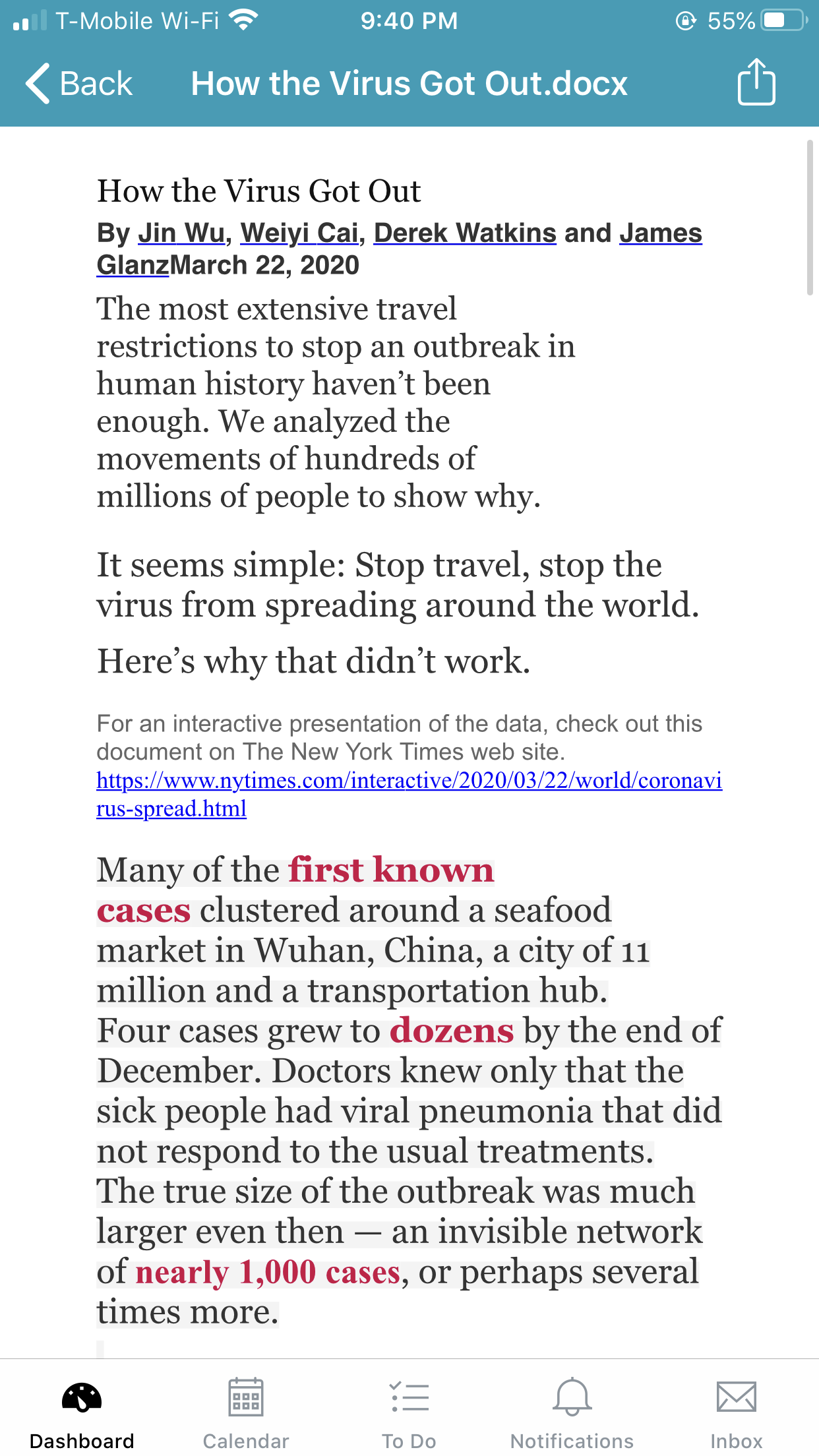The height and width of the screenshot is (1456, 819).
Task: Go back using the Back button
Action: click(79, 84)
